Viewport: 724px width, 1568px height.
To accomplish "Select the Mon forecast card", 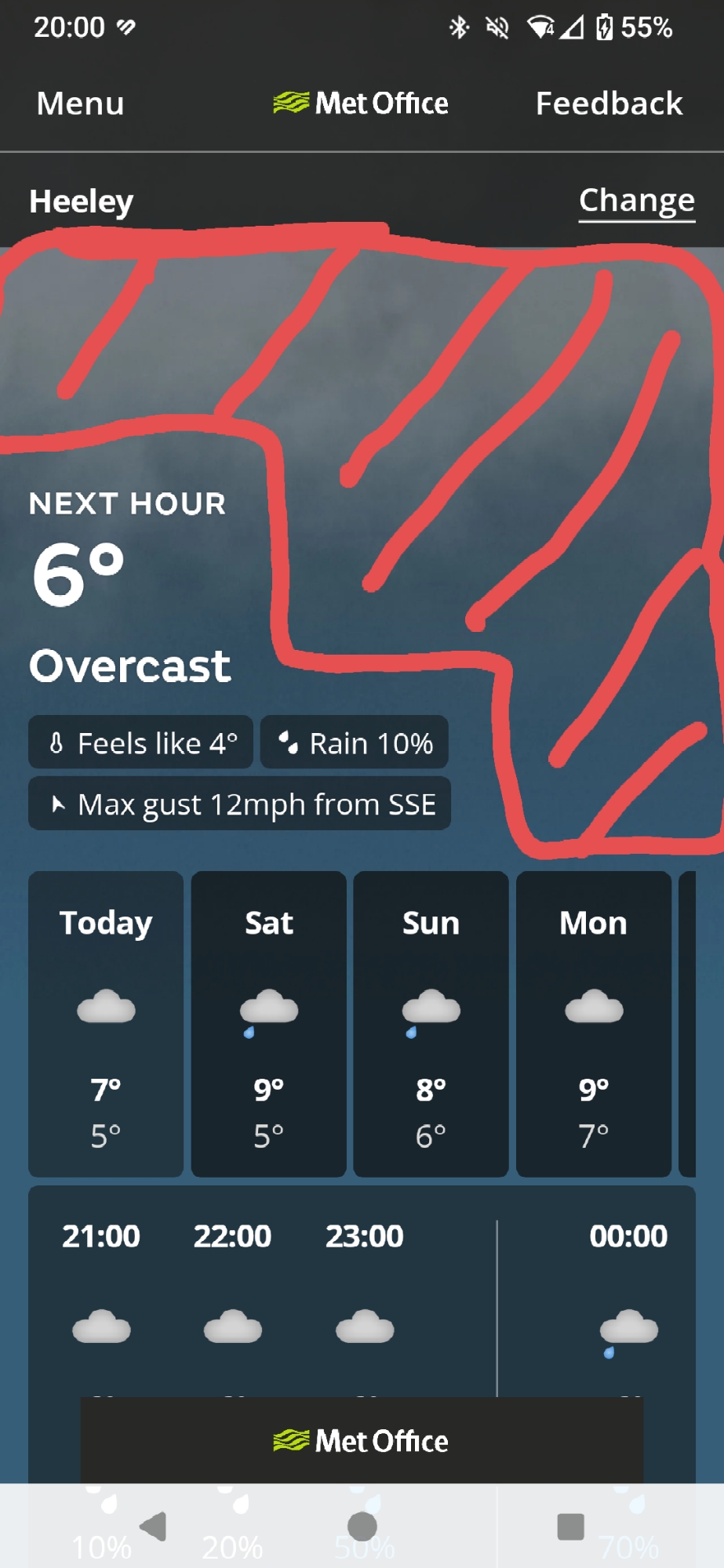I will [594, 1023].
